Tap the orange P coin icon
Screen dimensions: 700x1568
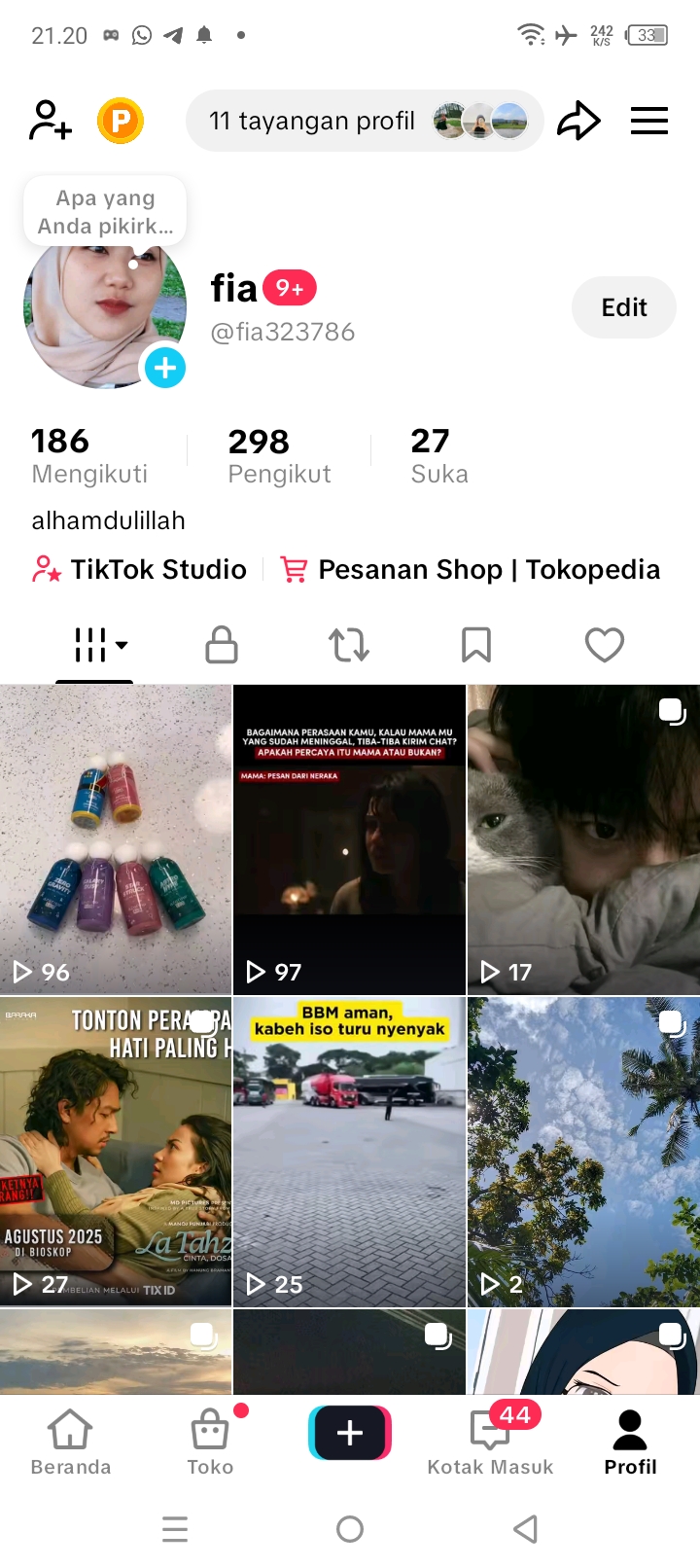[x=121, y=121]
